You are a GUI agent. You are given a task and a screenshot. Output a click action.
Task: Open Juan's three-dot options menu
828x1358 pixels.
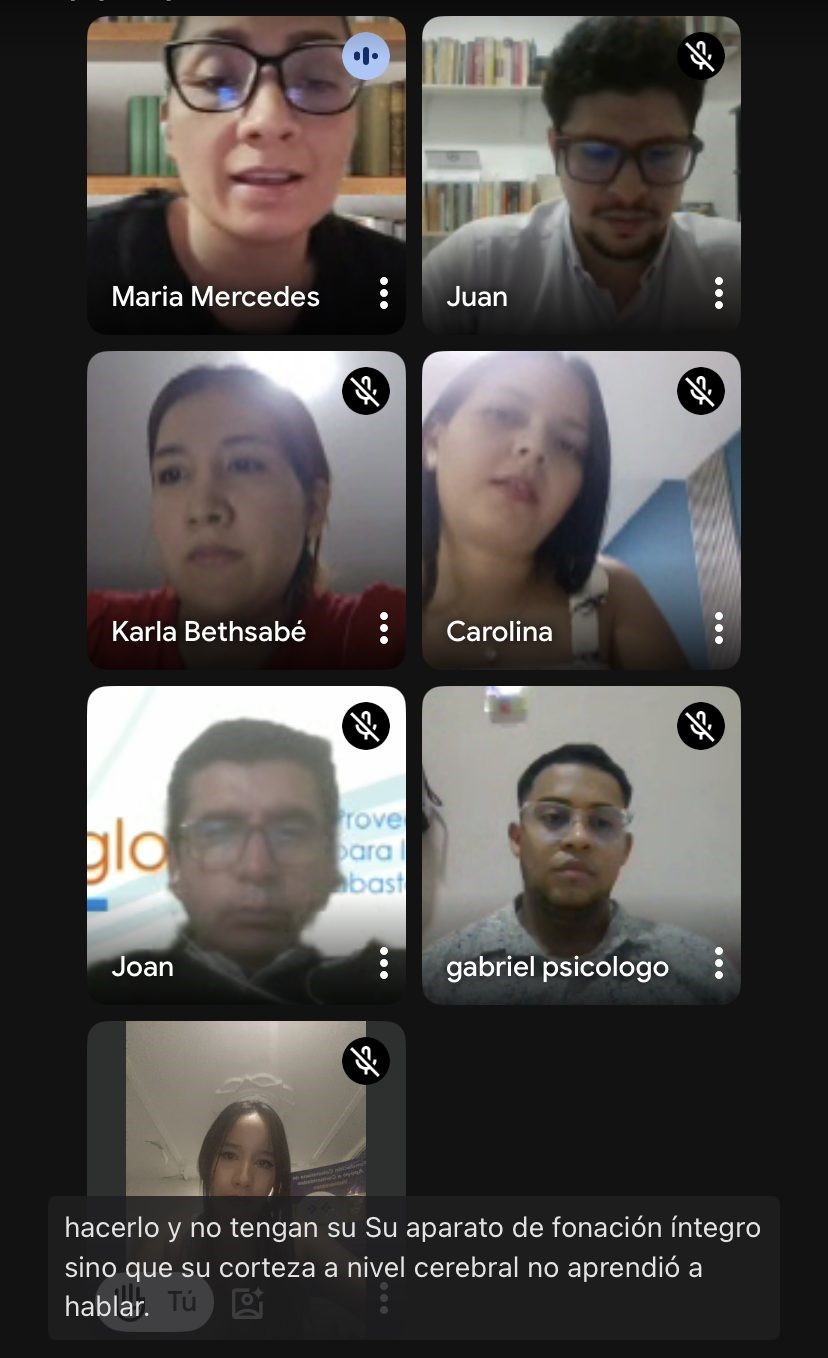click(718, 293)
